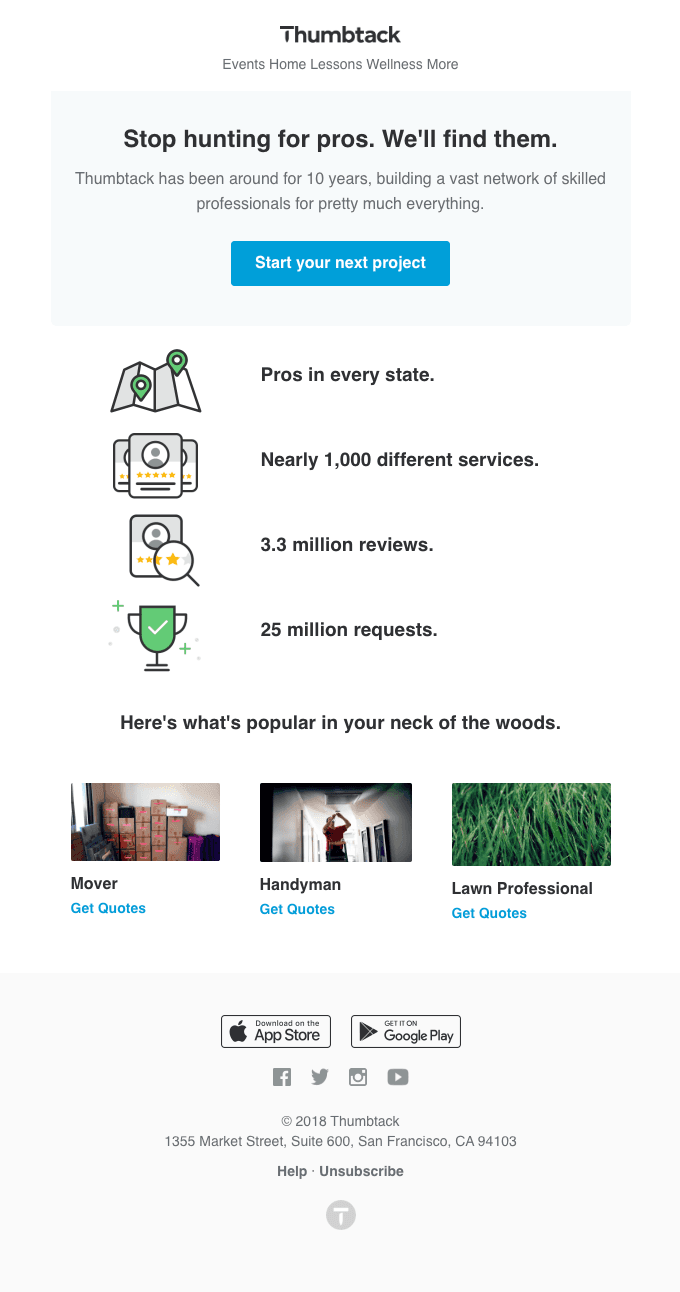
Task: Open the Events category link
Action: (x=244, y=64)
